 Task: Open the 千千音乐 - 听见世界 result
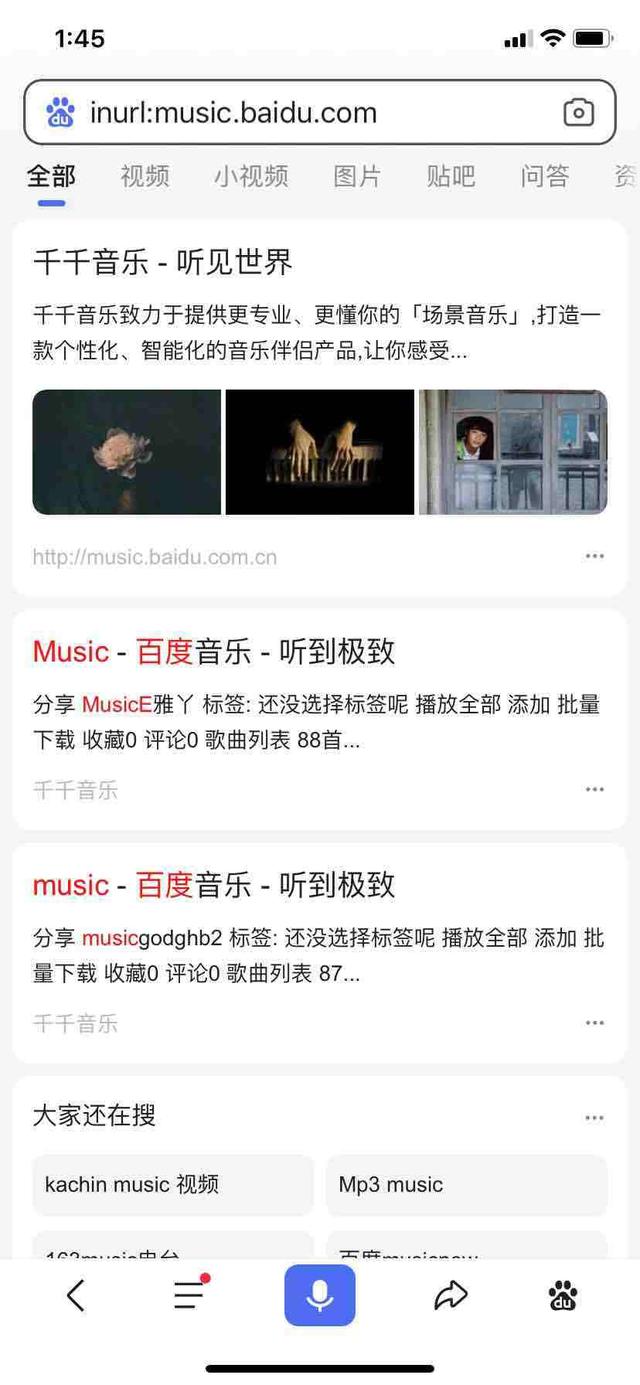(x=163, y=262)
